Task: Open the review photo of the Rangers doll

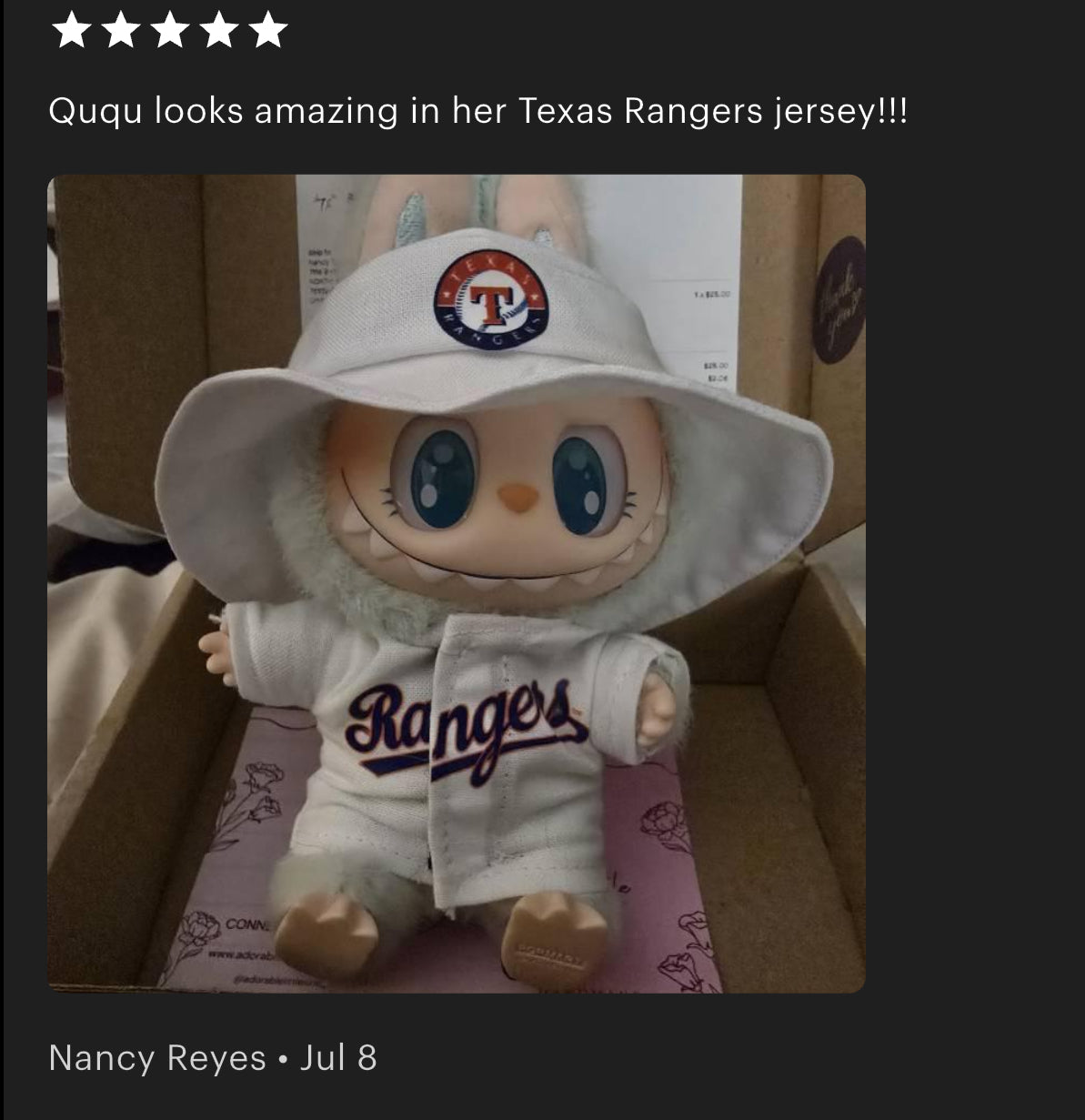Action: [456, 583]
